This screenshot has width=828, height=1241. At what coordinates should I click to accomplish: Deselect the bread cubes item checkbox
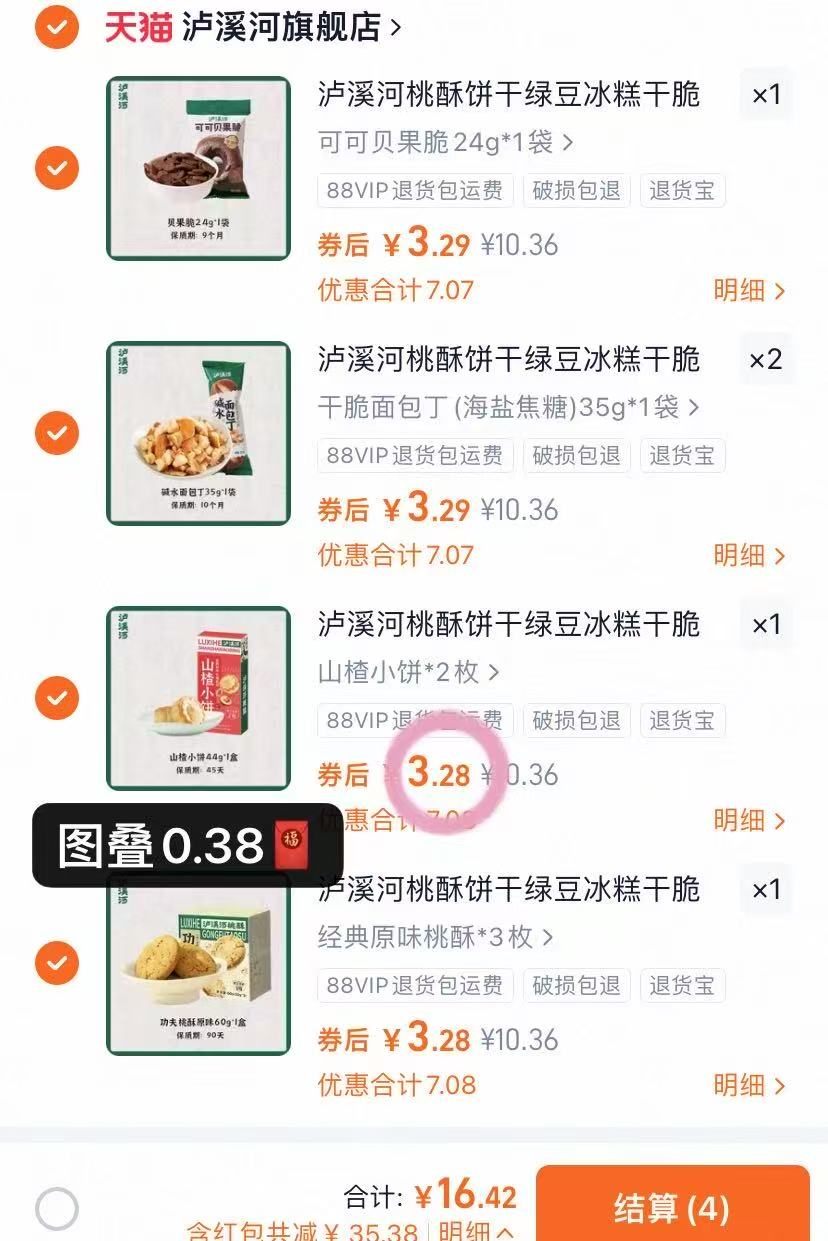[57, 433]
